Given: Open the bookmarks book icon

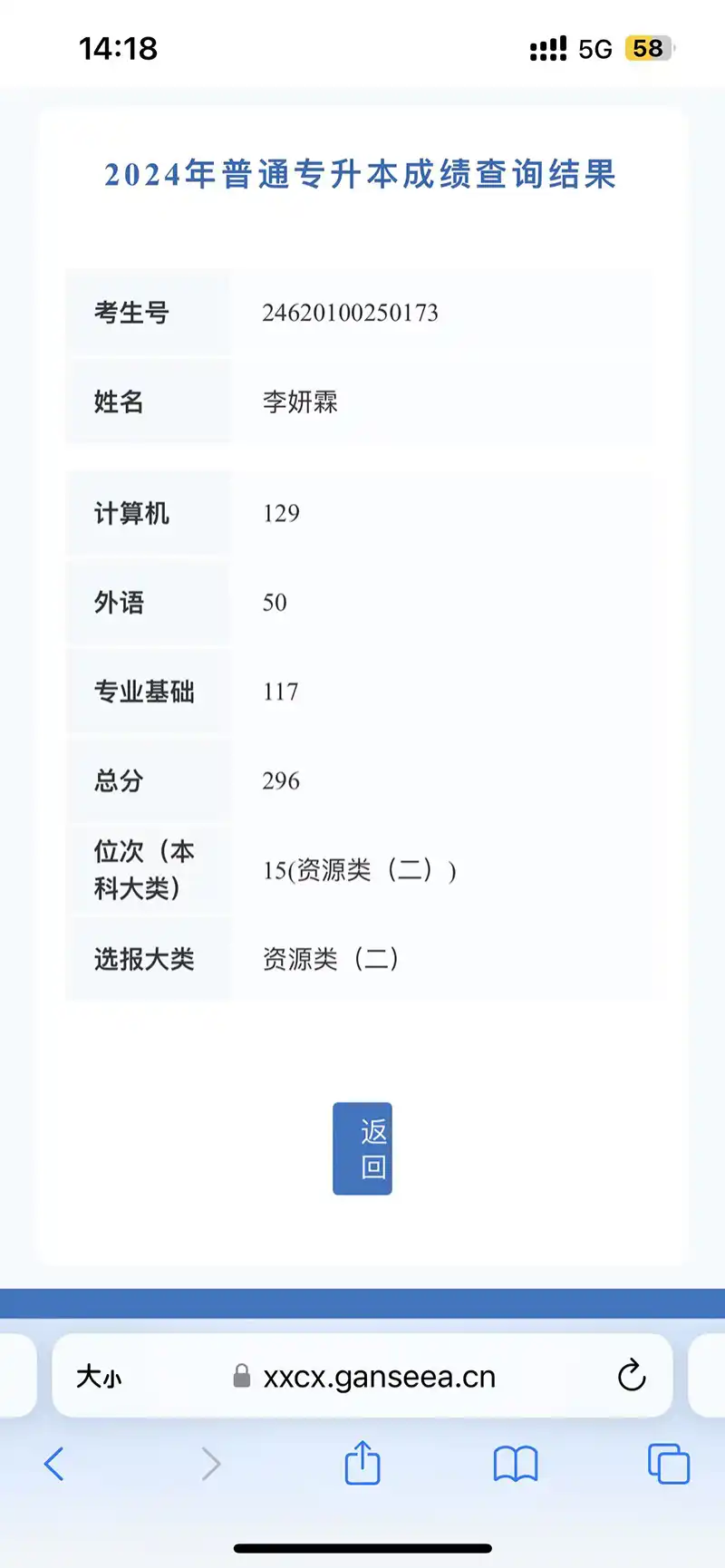Looking at the screenshot, I should tap(516, 1464).
